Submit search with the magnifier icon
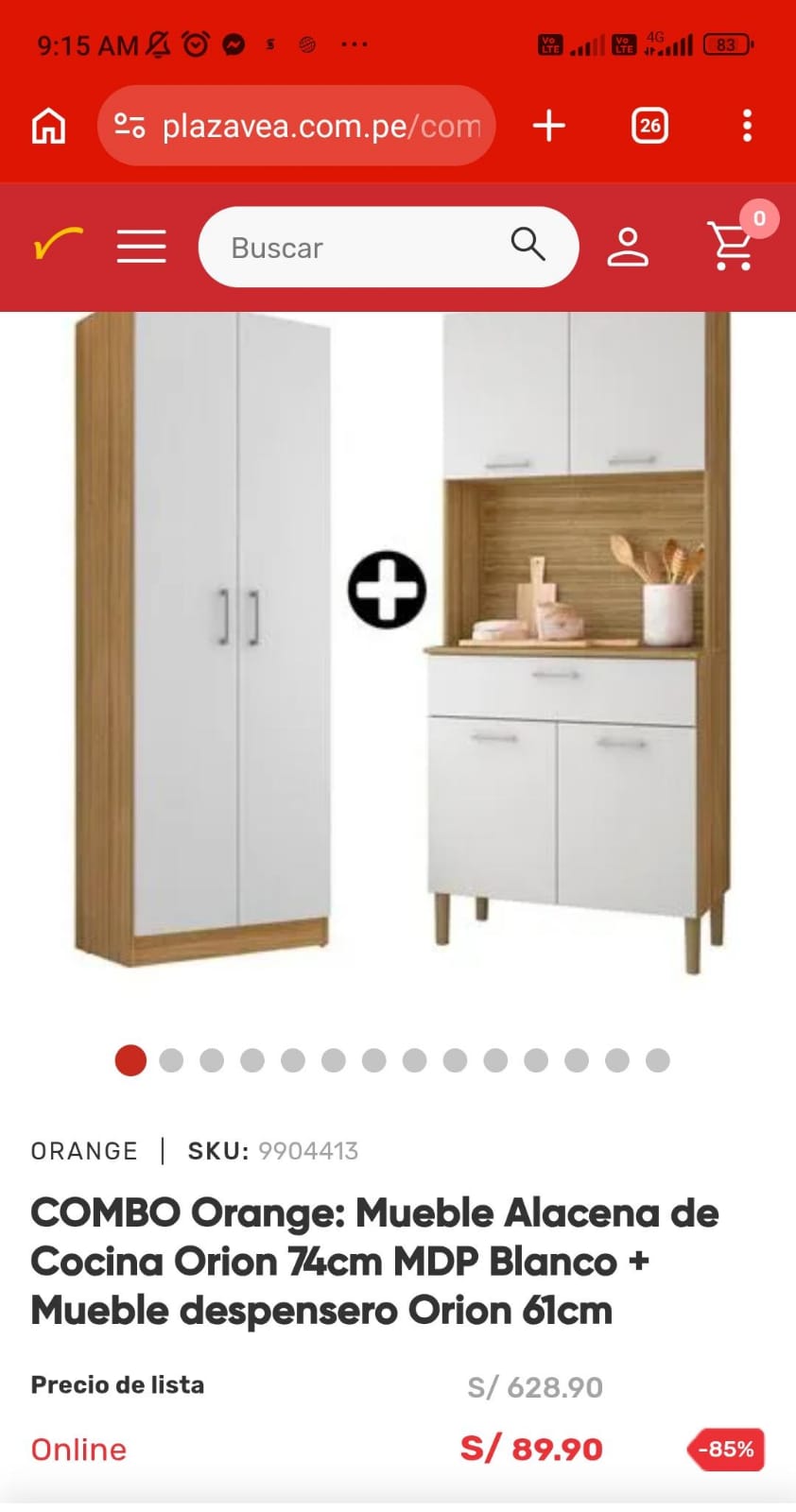The image size is (796, 1512). 528,245
